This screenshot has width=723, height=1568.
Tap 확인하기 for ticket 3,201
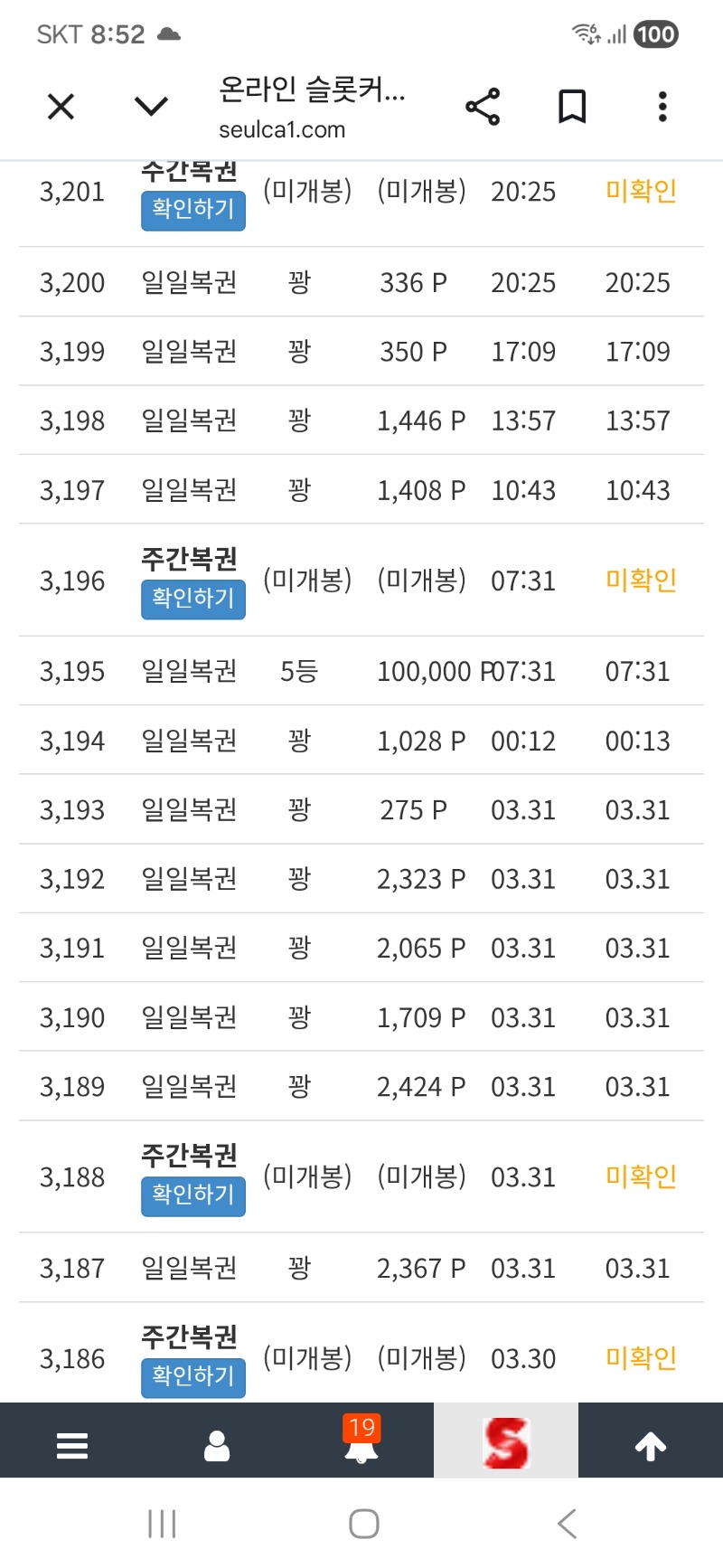click(x=192, y=211)
